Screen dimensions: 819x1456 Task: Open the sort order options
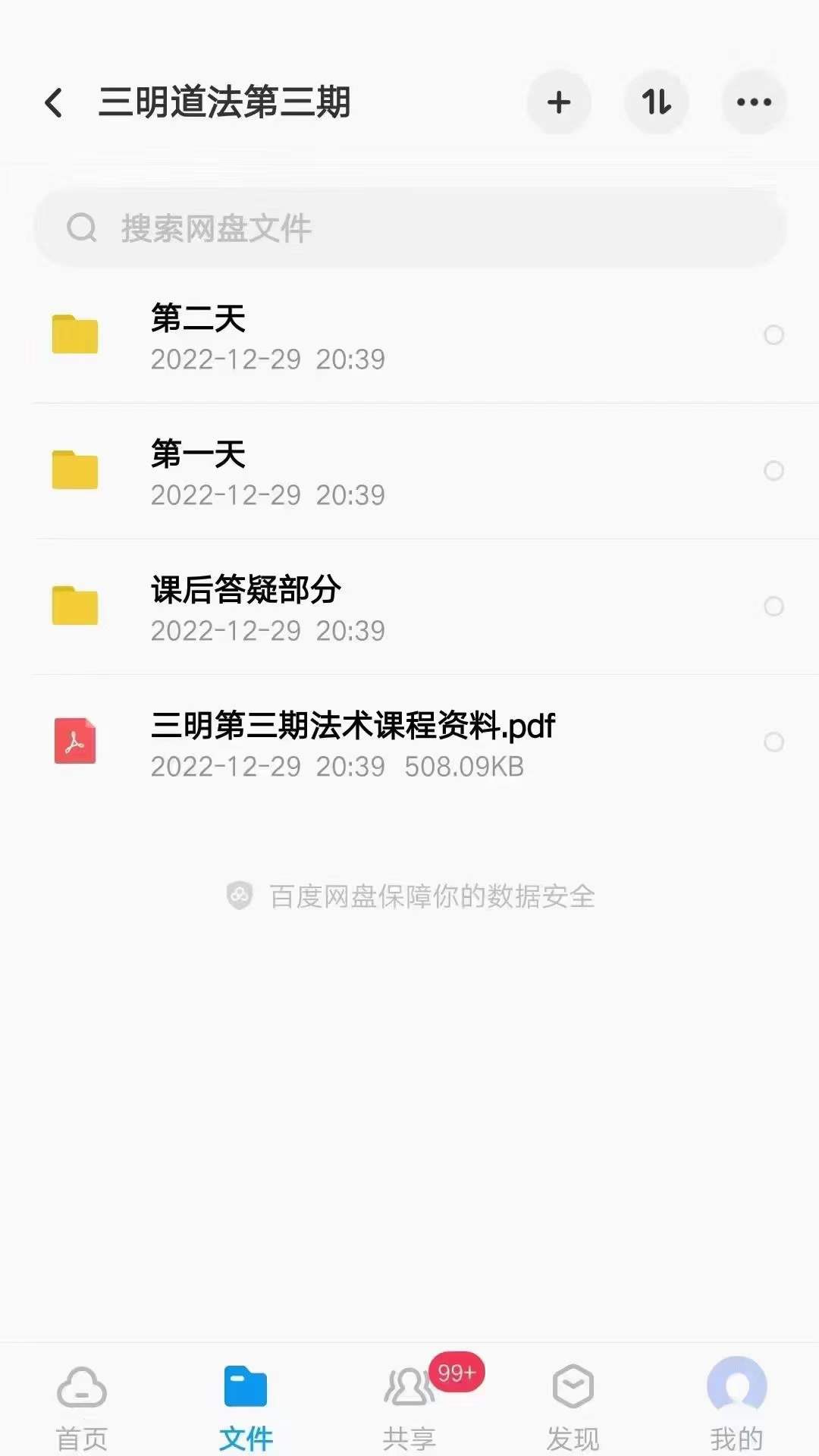point(657,102)
